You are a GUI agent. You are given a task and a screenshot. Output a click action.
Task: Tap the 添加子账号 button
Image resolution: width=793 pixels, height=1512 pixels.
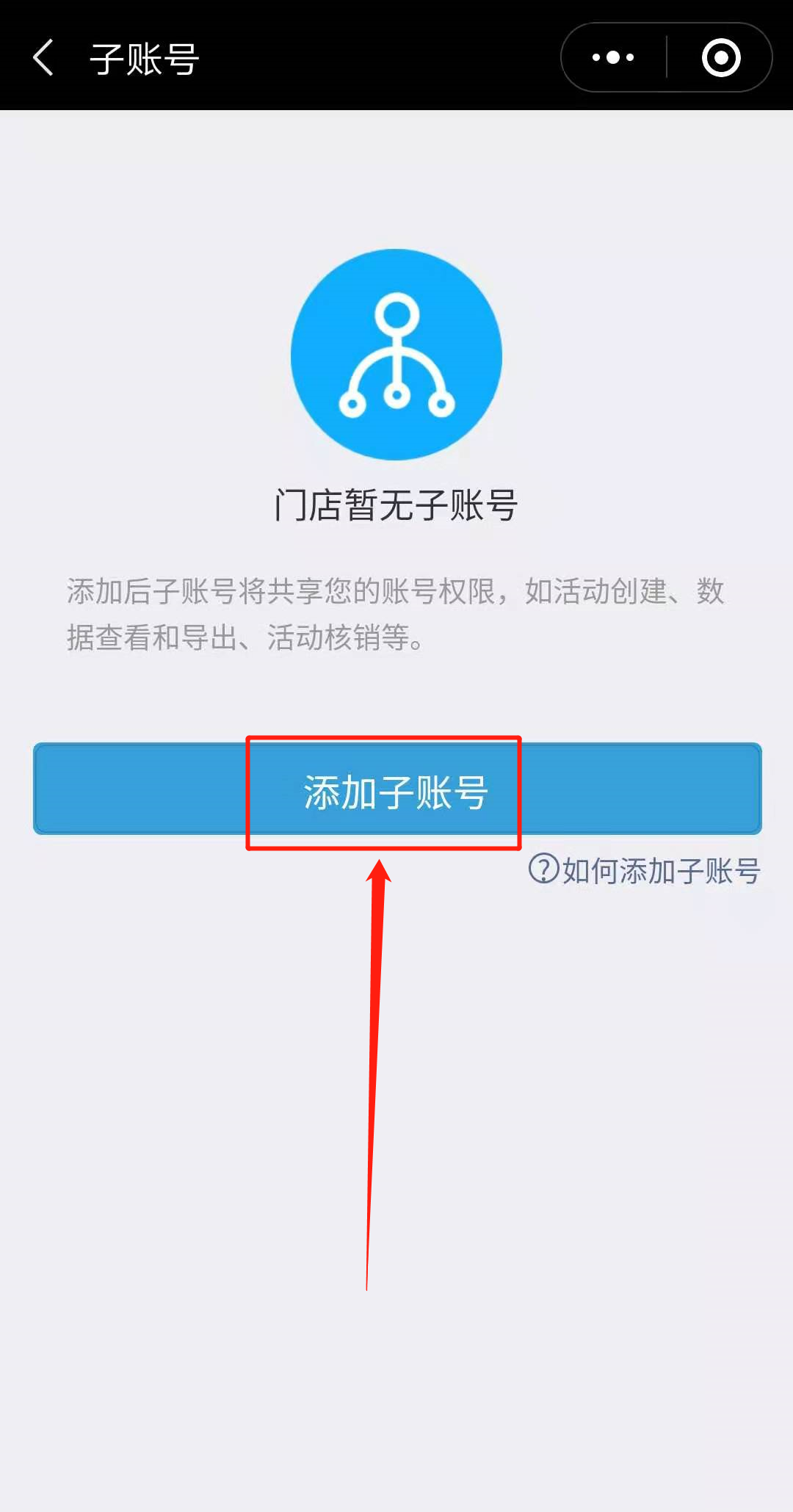396,790
